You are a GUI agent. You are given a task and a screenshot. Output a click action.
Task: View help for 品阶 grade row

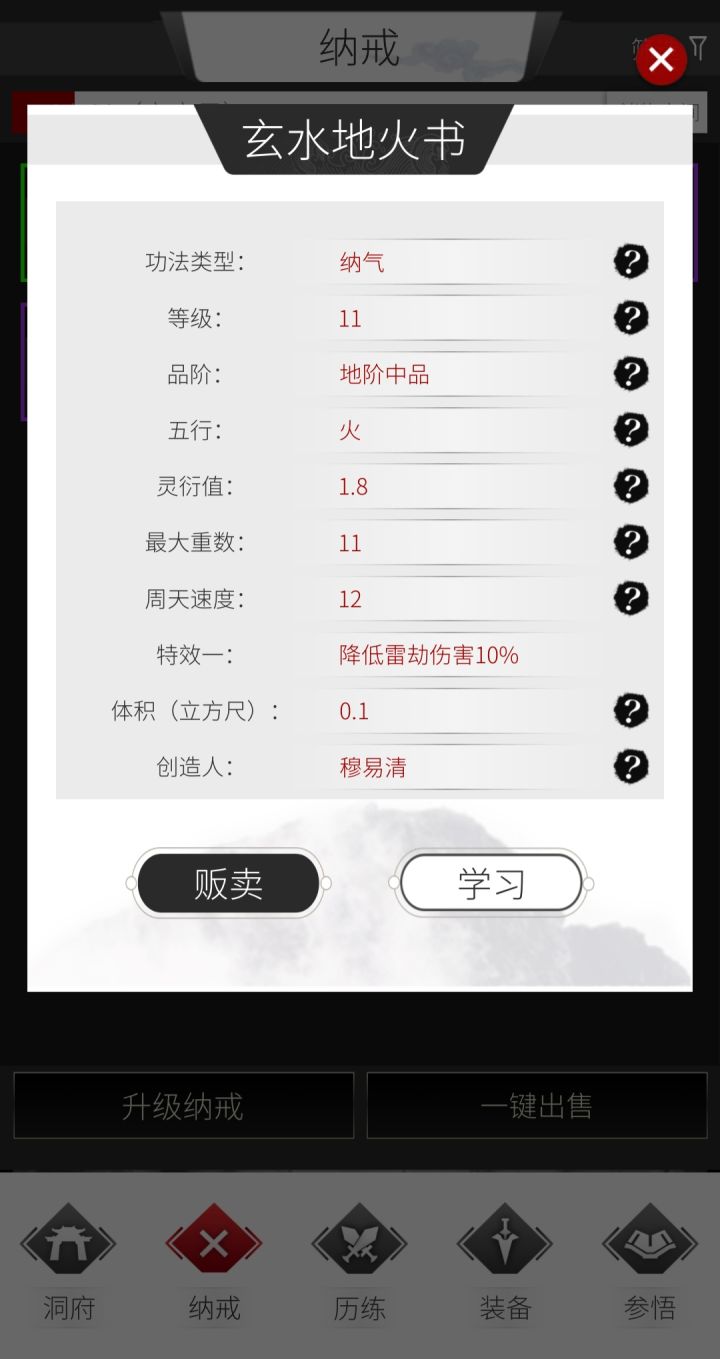coord(629,373)
